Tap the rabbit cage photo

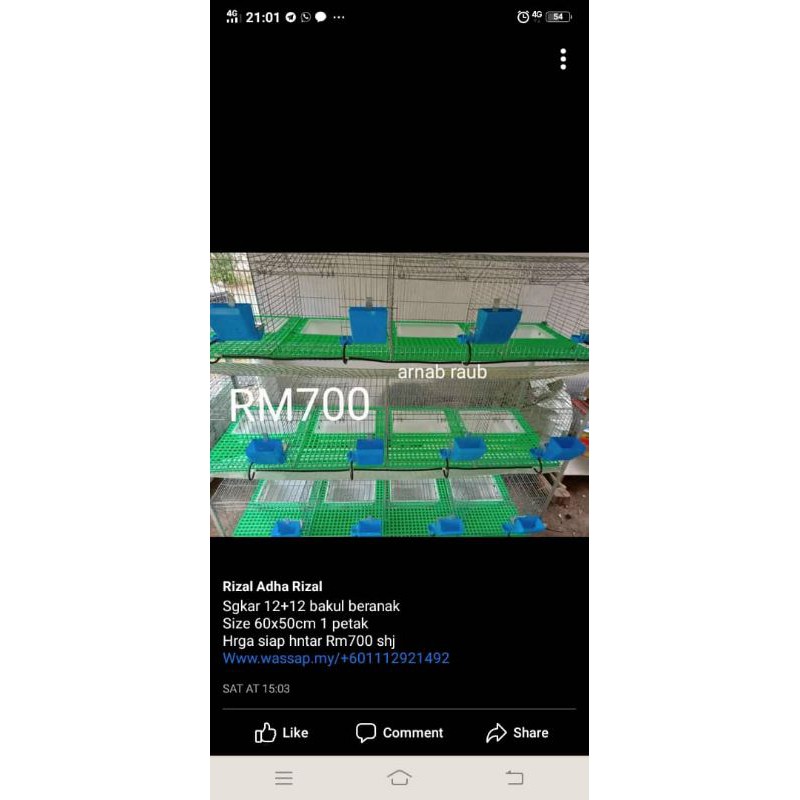399,395
